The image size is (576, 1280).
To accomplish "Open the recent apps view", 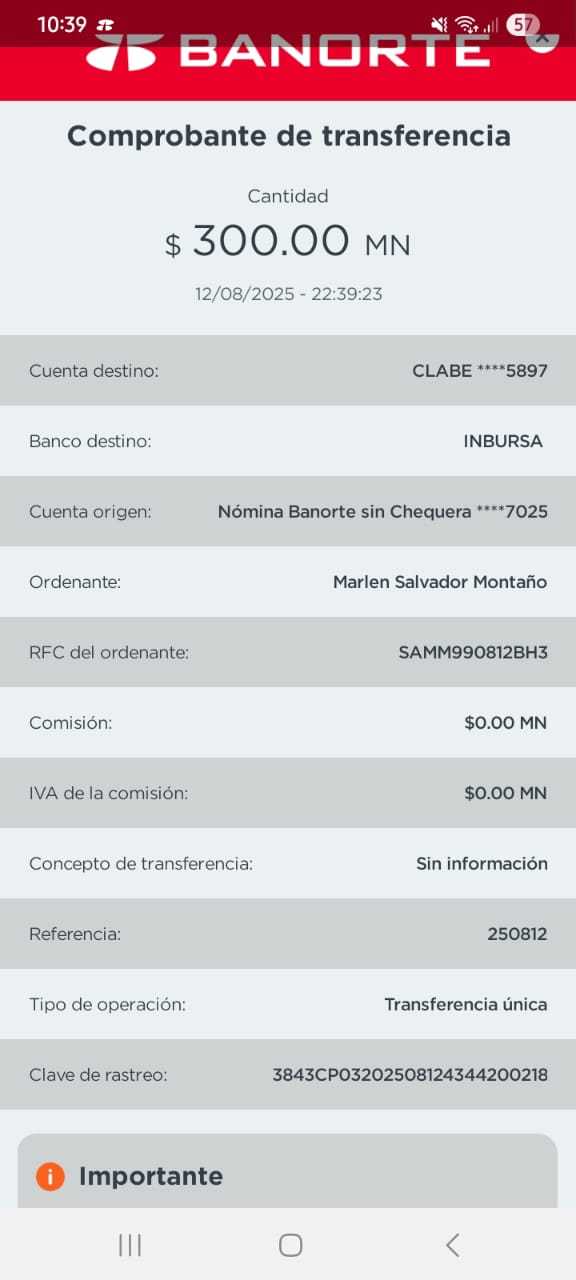I will [130, 1245].
